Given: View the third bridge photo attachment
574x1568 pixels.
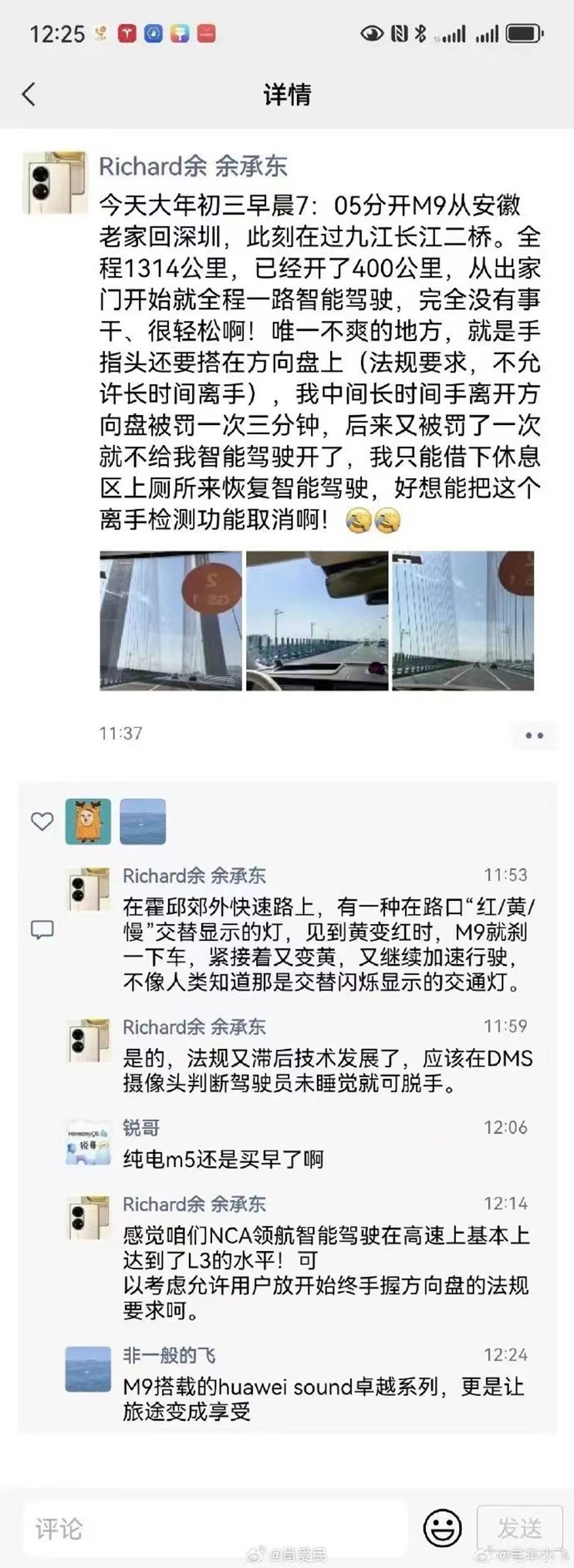Looking at the screenshot, I should click(464, 620).
